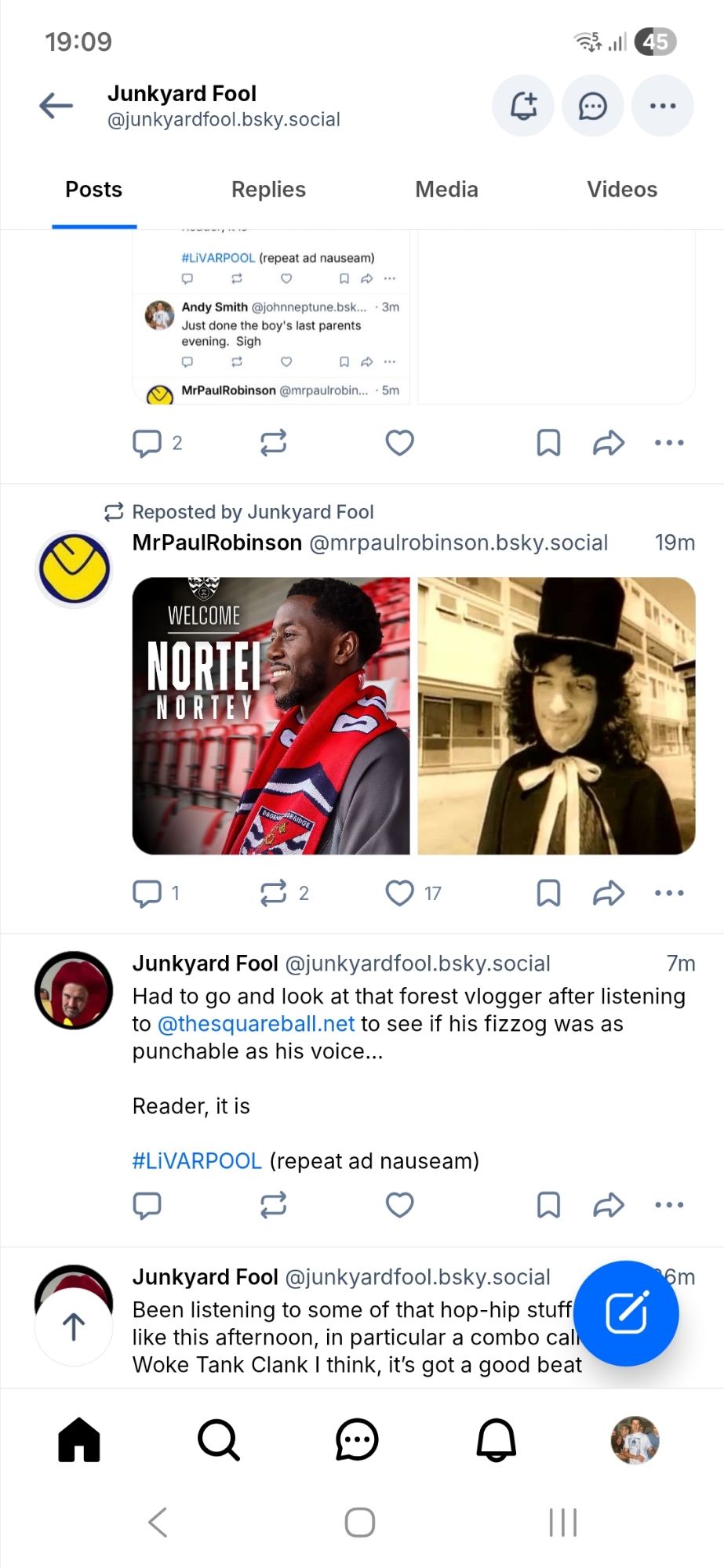Viewport: 724px width, 1568px height.
Task: Switch to the Media tab
Action: (x=446, y=190)
